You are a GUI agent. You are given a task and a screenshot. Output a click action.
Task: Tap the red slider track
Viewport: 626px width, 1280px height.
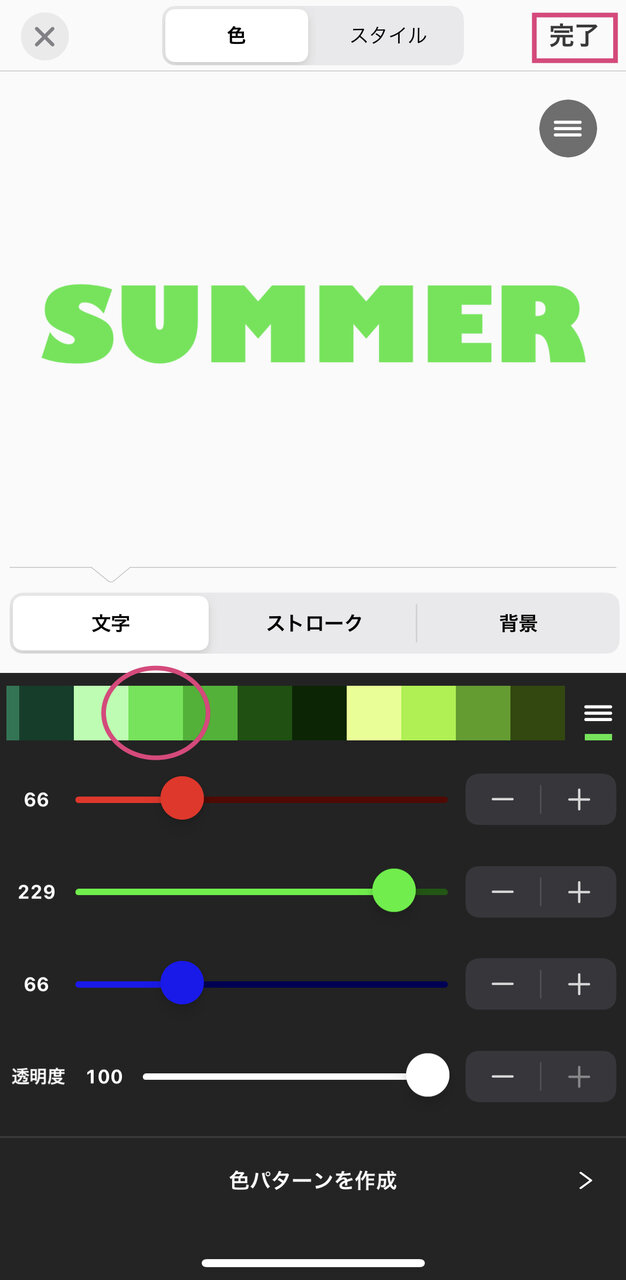pyautogui.click(x=262, y=799)
